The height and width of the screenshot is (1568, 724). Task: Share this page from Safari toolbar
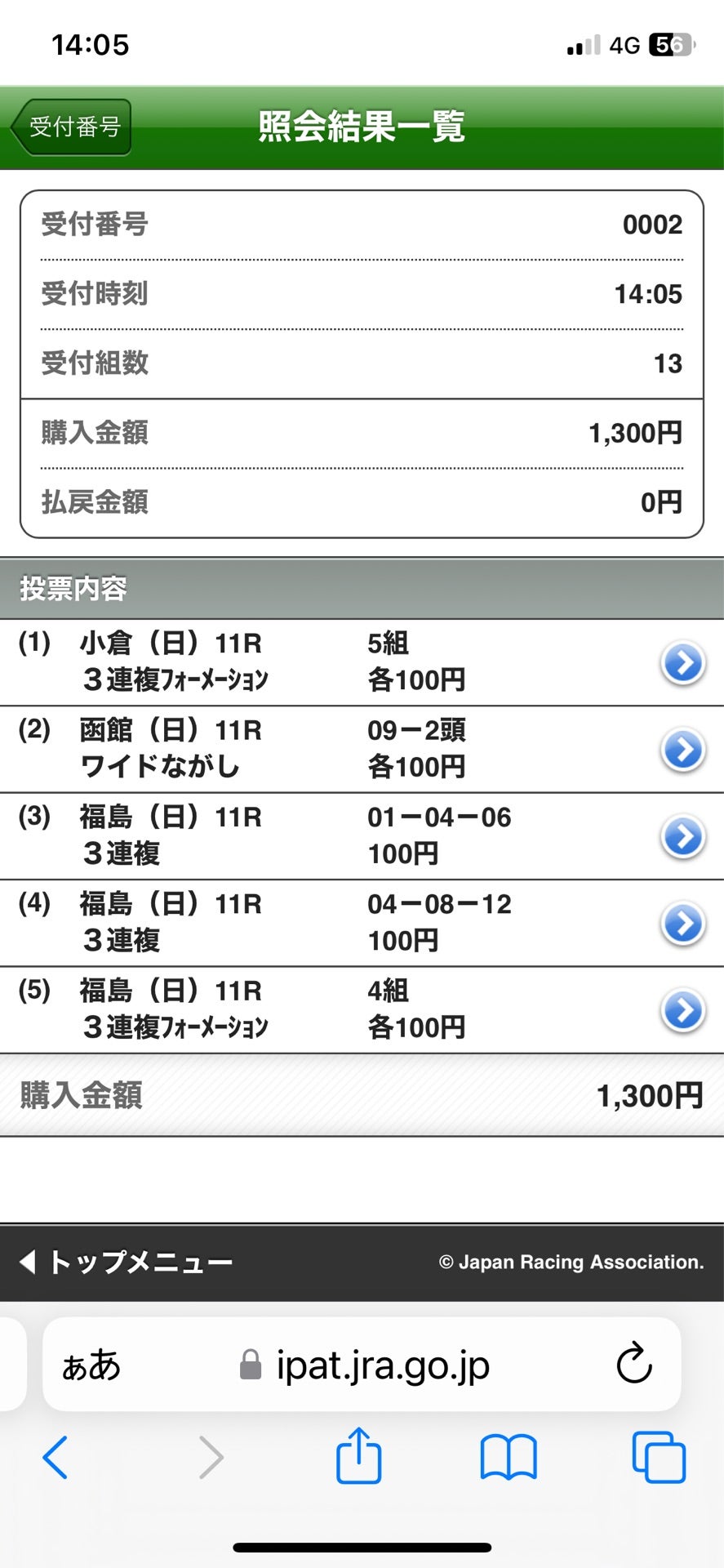click(x=358, y=1456)
